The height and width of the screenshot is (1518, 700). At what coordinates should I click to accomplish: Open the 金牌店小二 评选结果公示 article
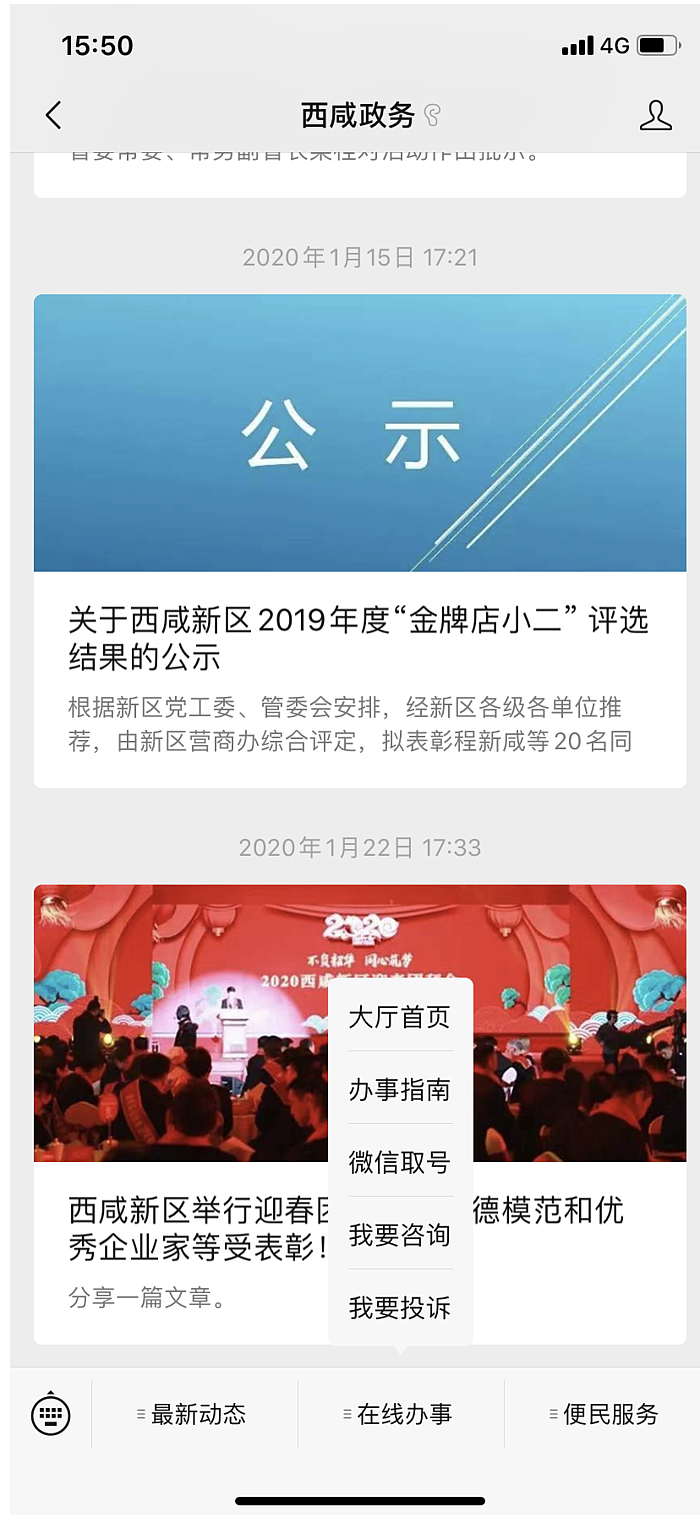[x=359, y=640]
